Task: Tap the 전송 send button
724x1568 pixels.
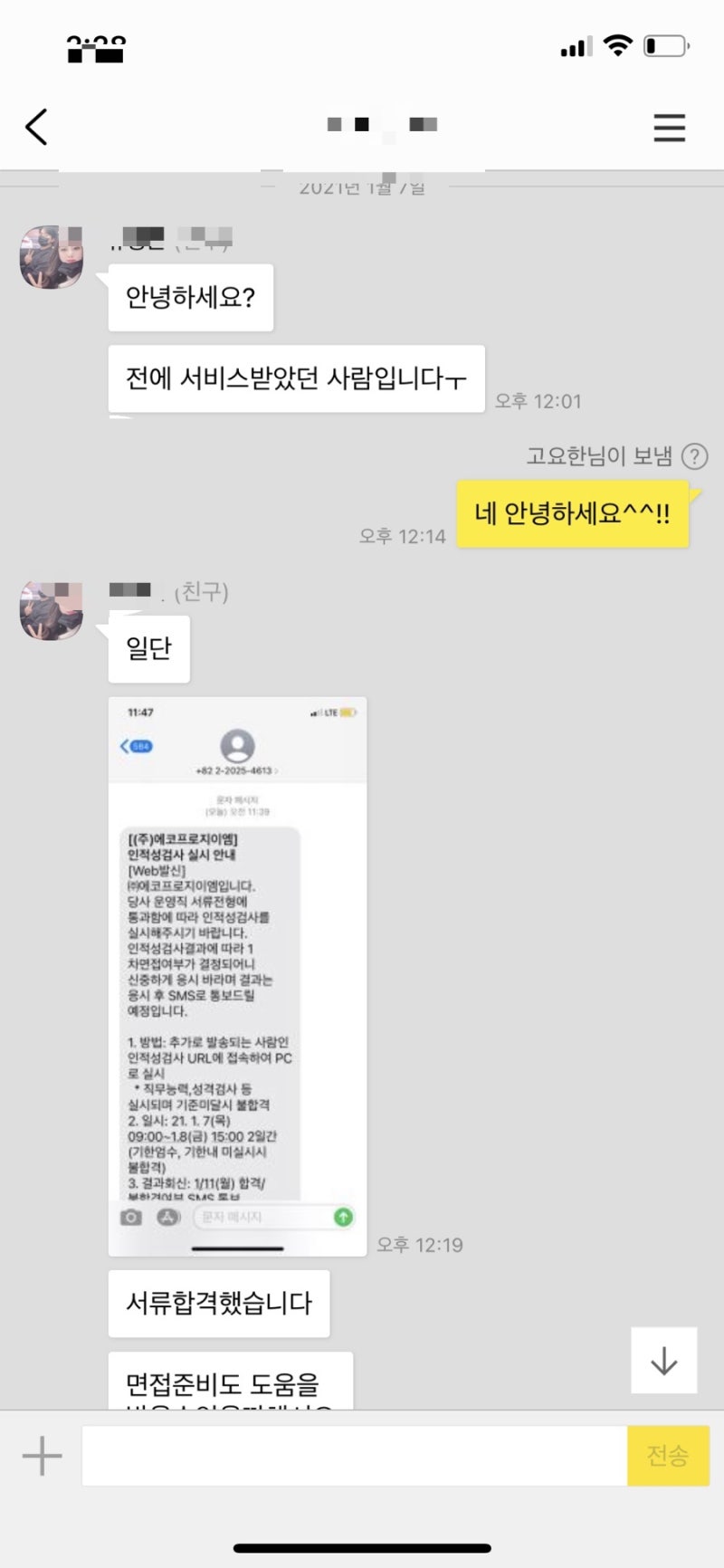Action: click(668, 1456)
